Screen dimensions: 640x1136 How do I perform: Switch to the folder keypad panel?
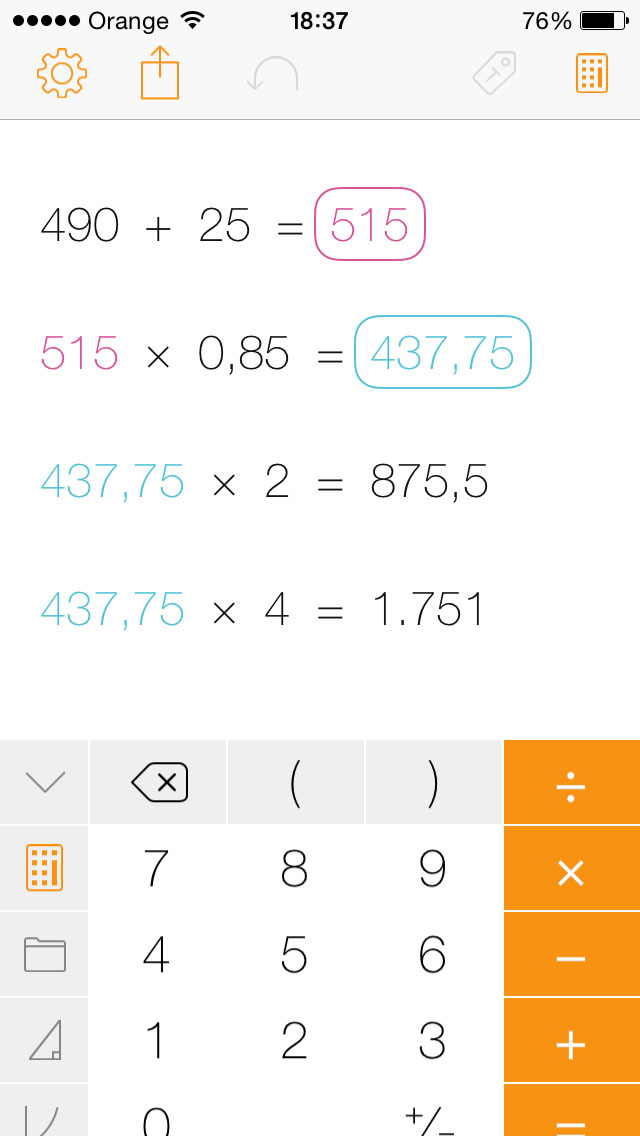45,954
